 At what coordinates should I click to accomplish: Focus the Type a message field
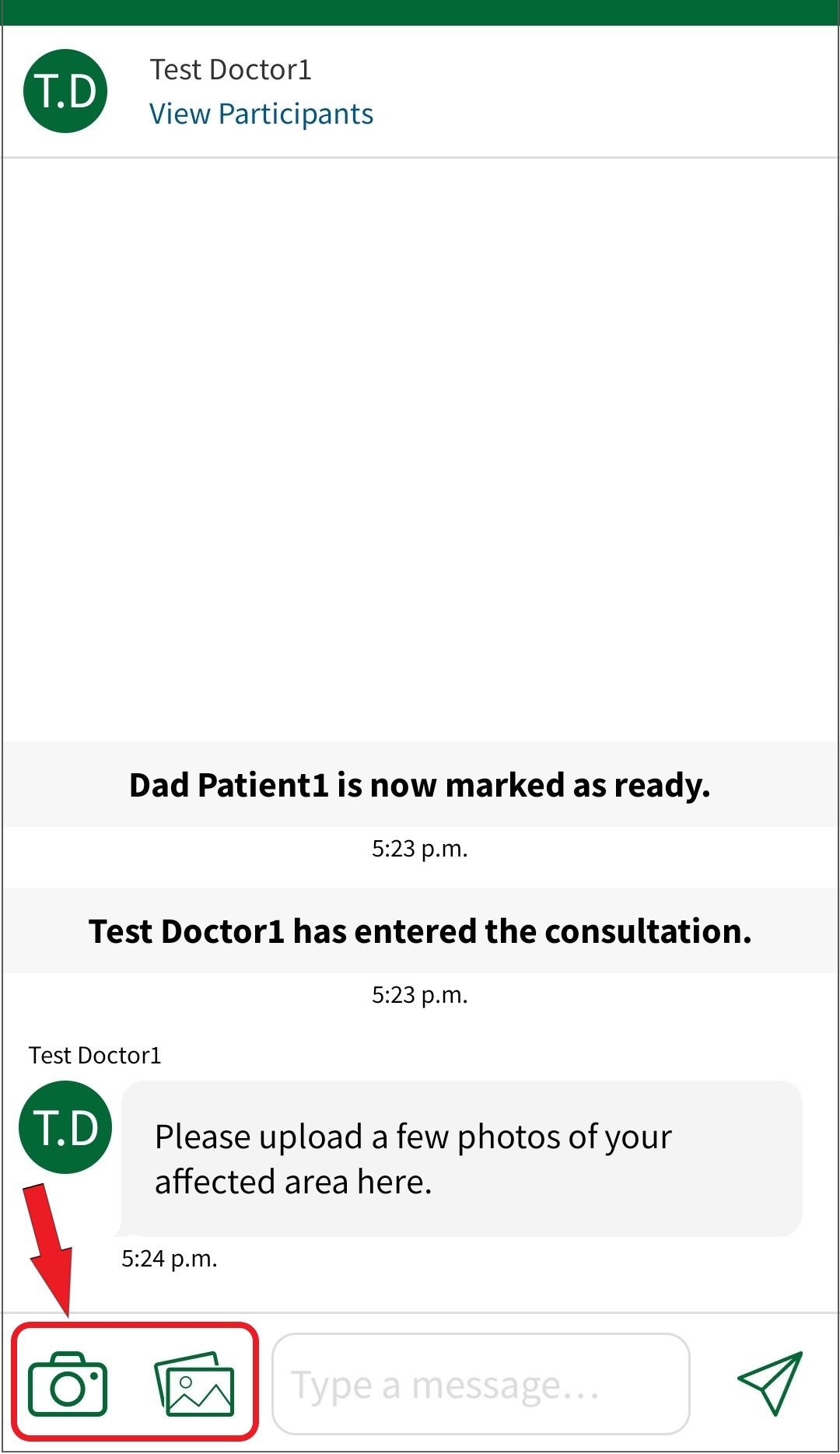click(481, 1384)
